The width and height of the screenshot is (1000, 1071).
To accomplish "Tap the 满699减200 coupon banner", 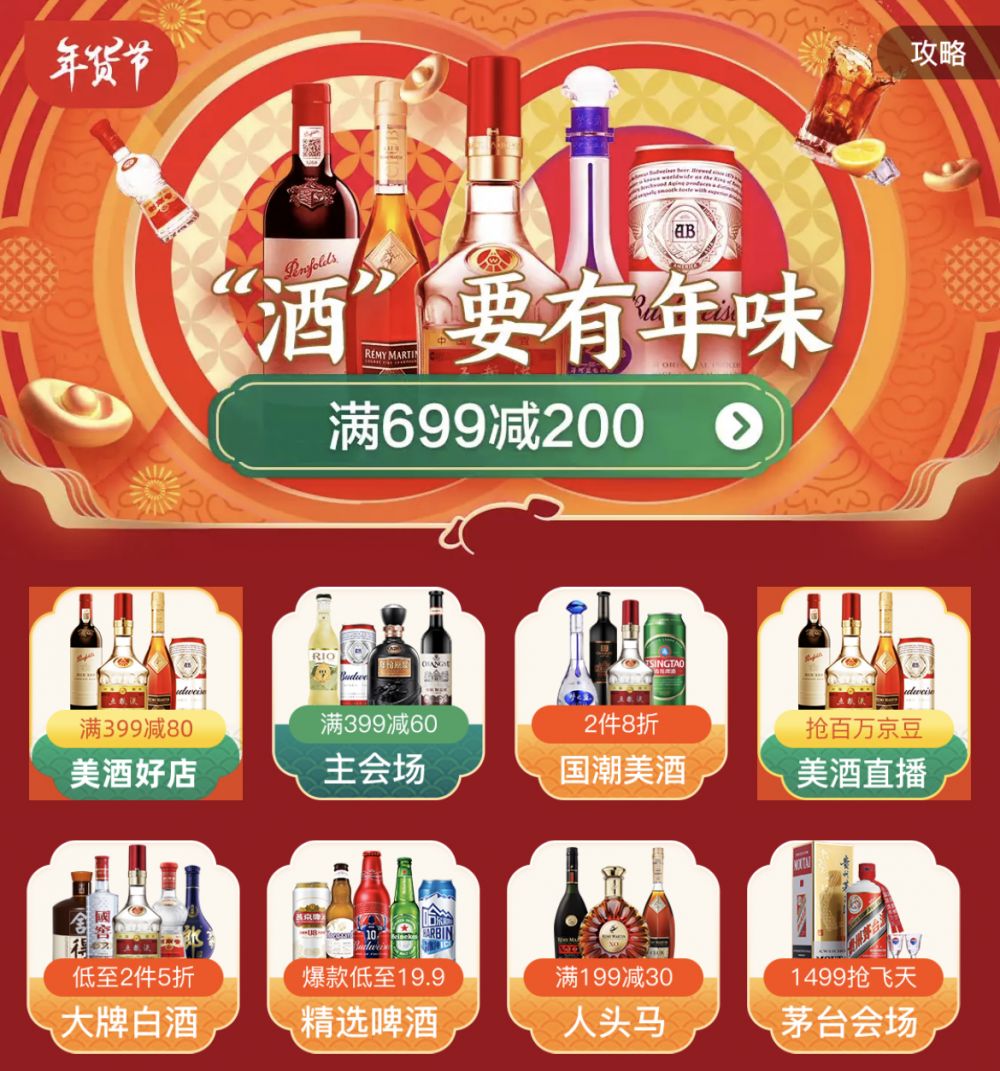I will pyautogui.click(x=501, y=426).
